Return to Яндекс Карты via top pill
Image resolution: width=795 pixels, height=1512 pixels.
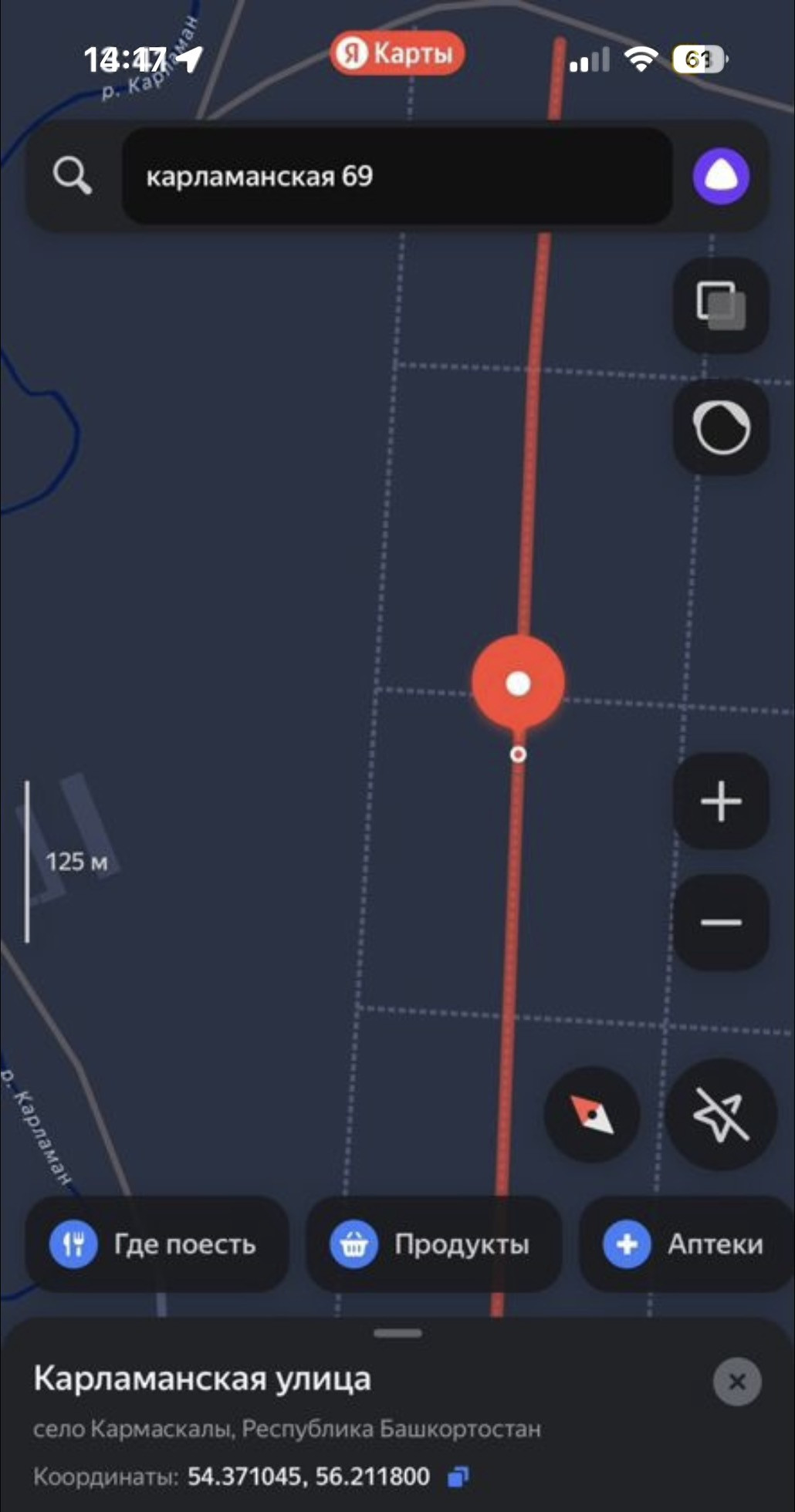(x=397, y=54)
